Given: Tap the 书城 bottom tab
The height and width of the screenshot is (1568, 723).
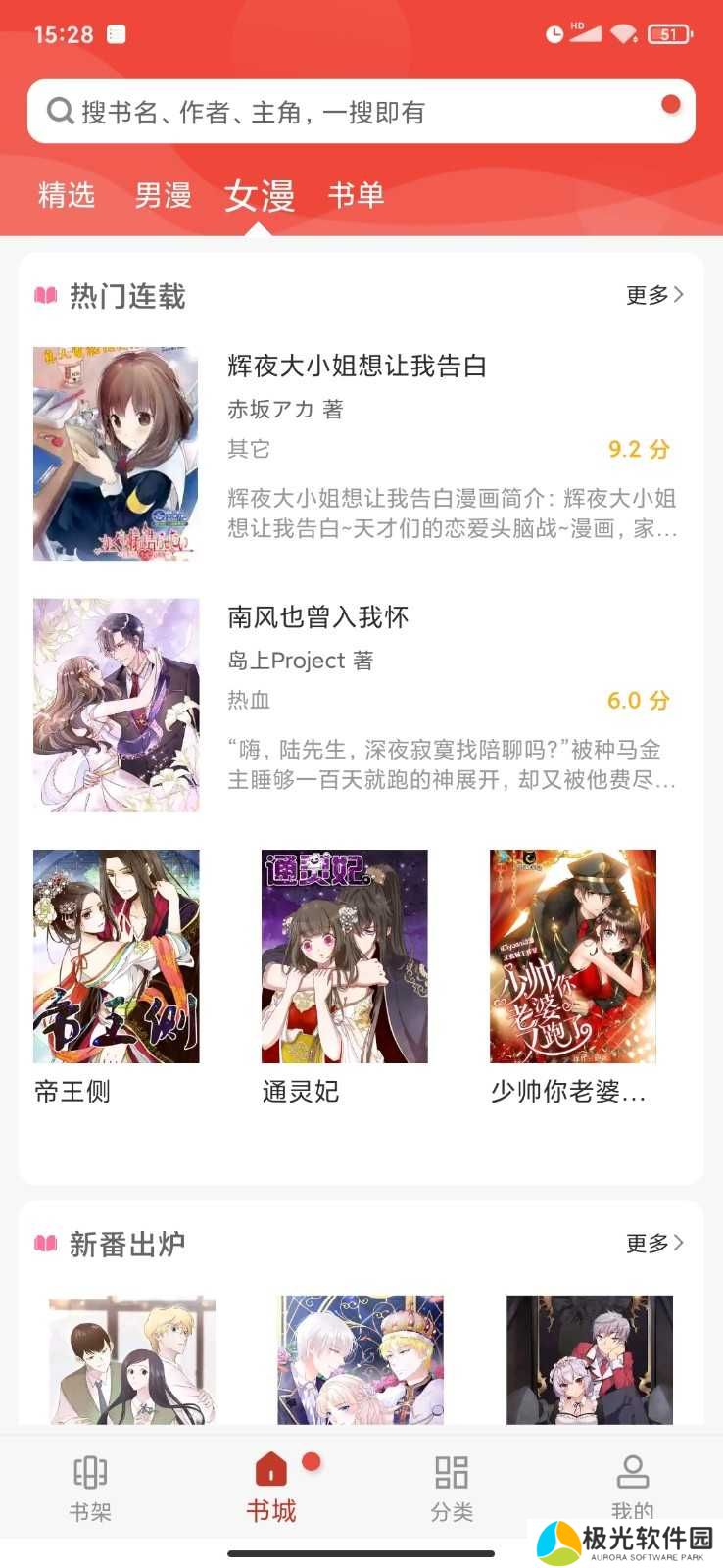Looking at the screenshot, I should pyautogui.click(x=271, y=1488).
